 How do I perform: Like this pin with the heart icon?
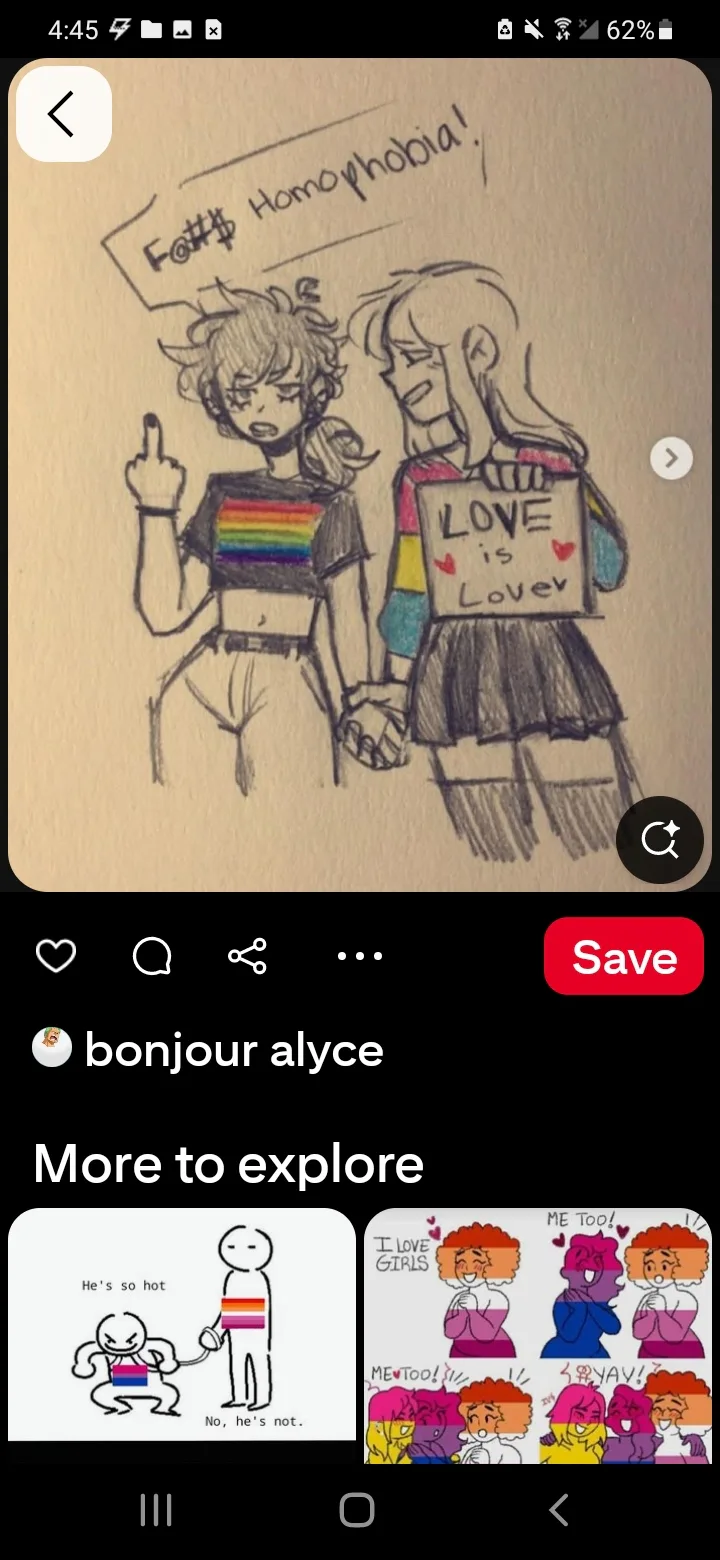[x=56, y=957]
